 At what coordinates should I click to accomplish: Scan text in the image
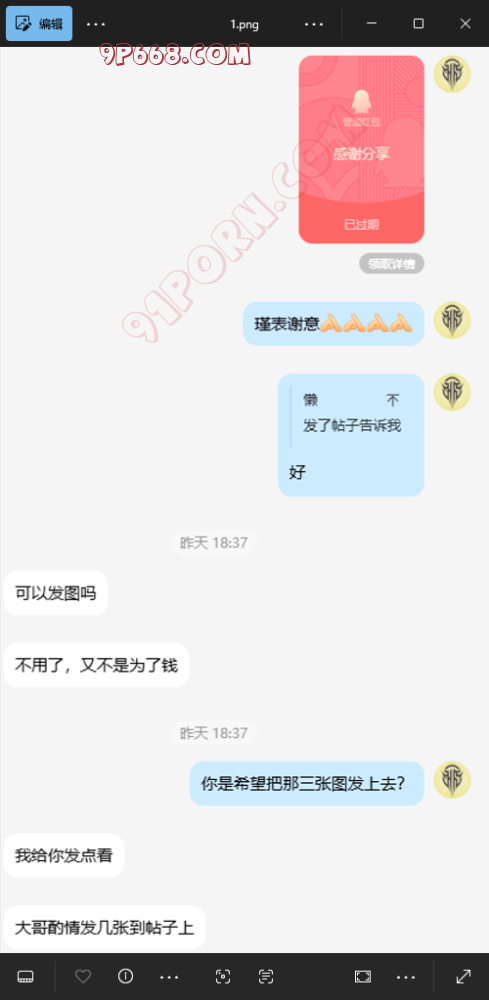coord(266,976)
